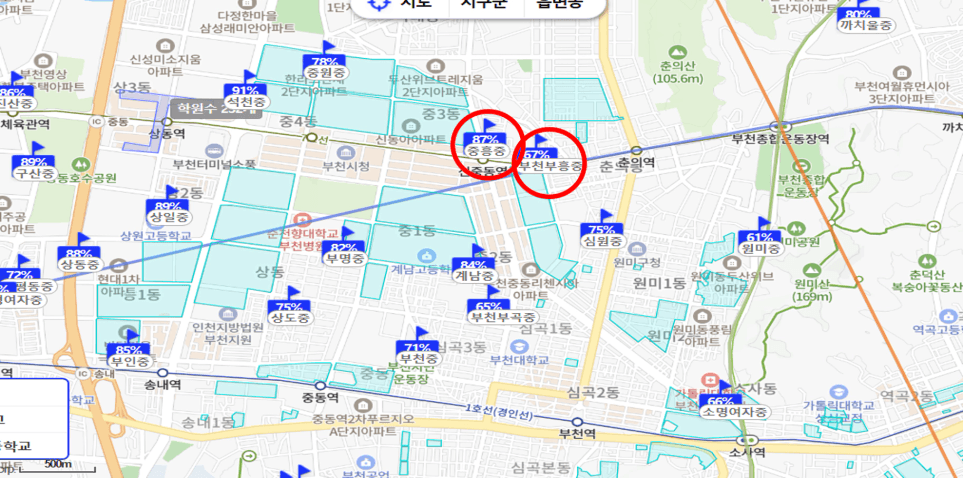Recenter map with the blue crosshair icon
Screen dimensions: 963x478
point(379,3)
